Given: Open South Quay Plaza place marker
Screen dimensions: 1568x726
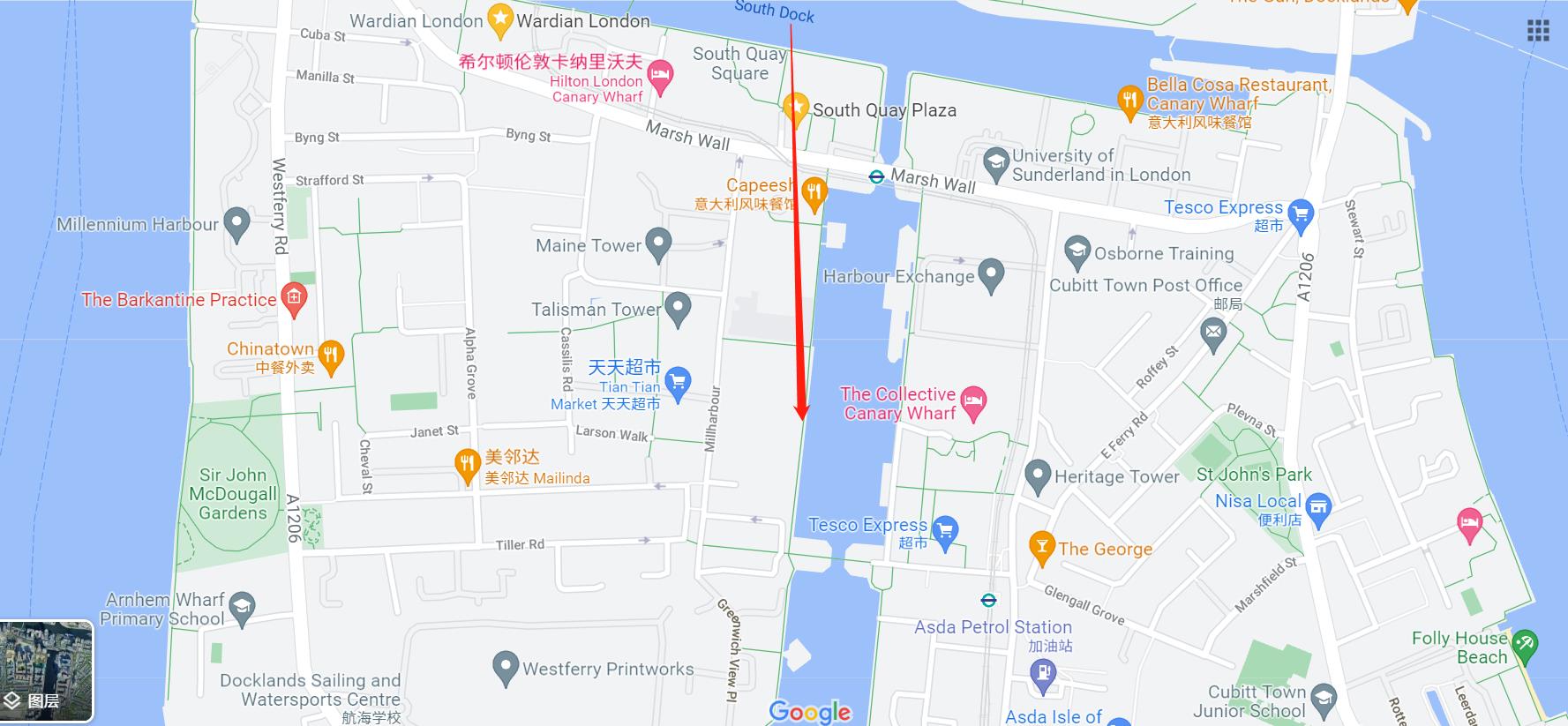Looking at the screenshot, I should (x=796, y=109).
